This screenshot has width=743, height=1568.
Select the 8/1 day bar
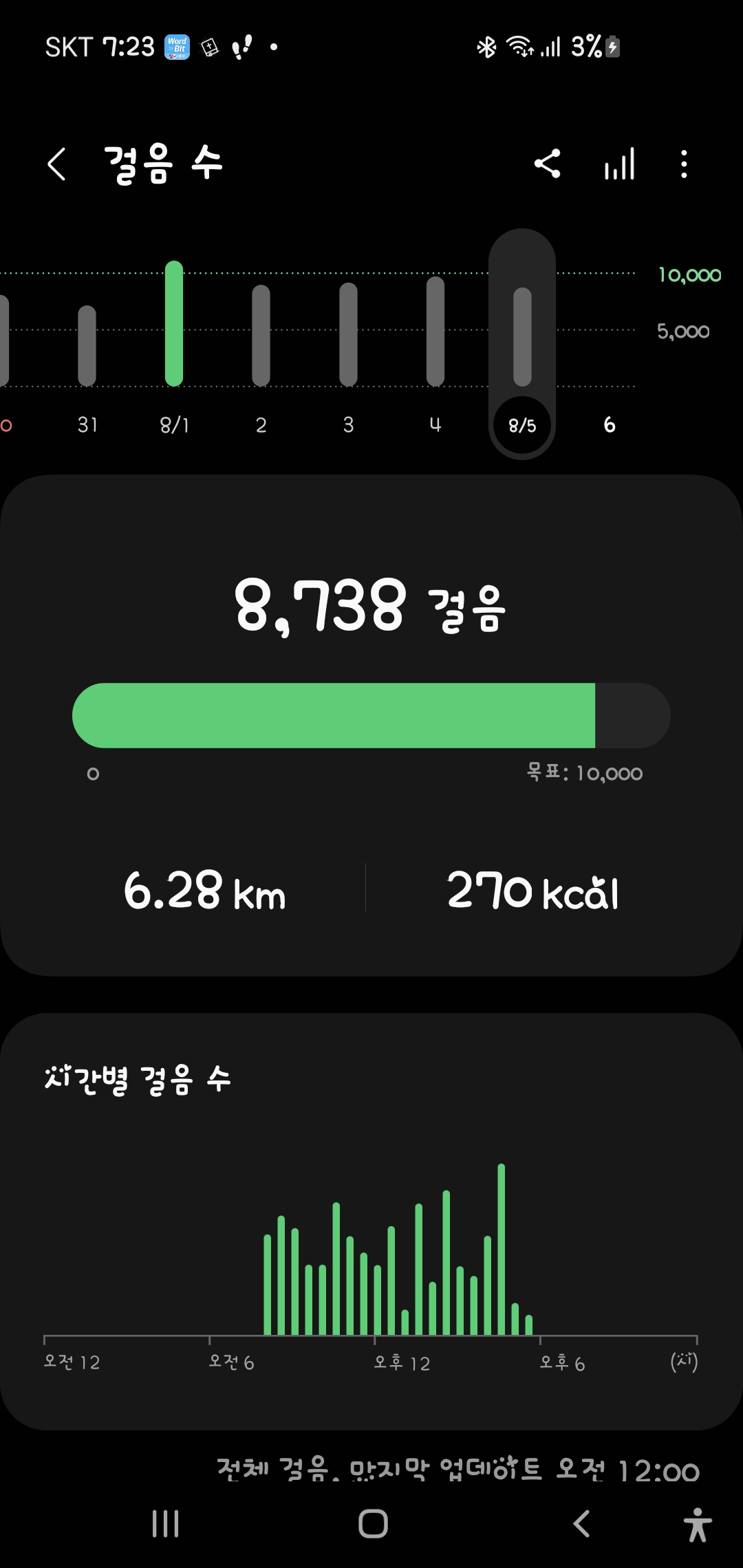click(x=174, y=325)
